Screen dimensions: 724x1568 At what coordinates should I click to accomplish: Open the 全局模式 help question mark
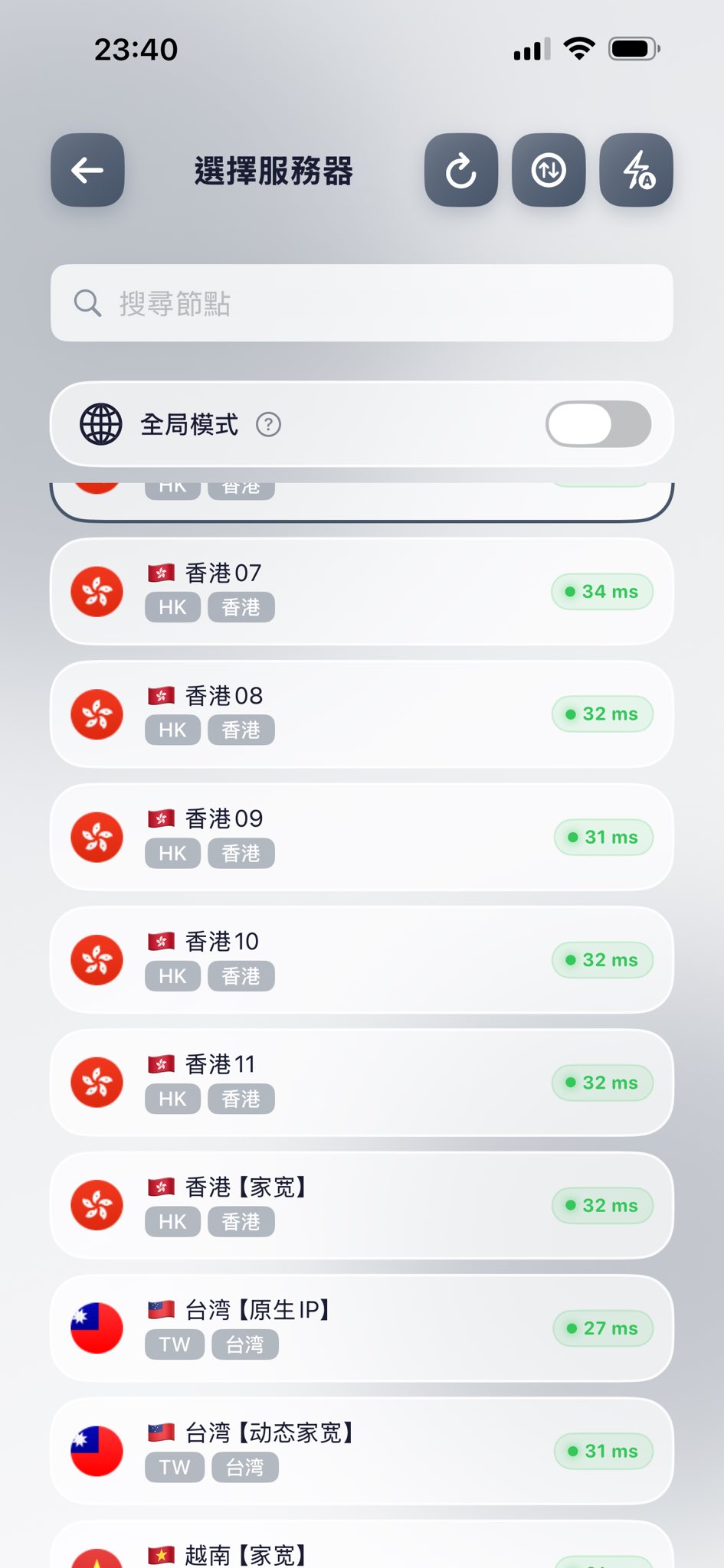(268, 424)
